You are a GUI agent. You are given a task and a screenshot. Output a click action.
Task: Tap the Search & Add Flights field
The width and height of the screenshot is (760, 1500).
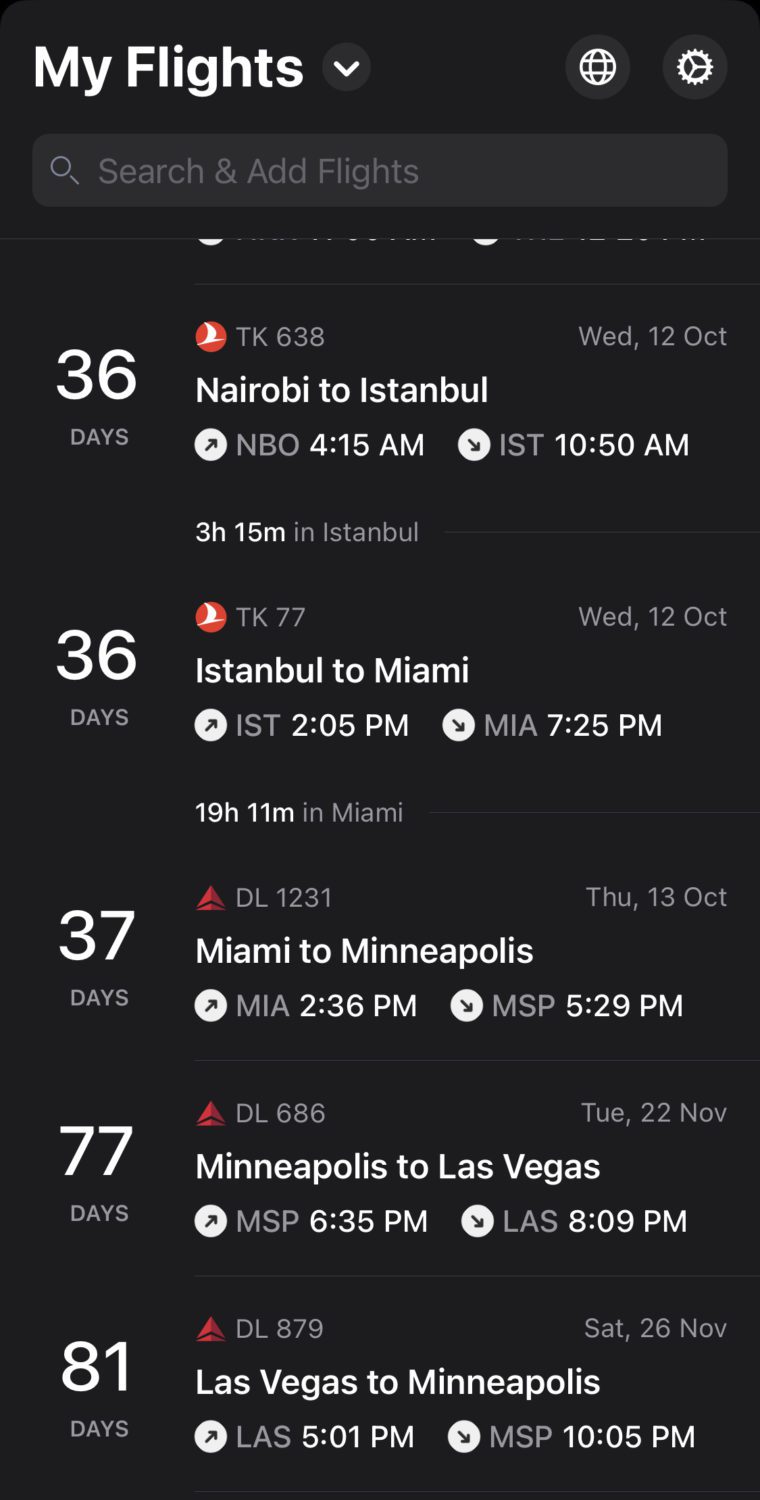(x=380, y=171)
